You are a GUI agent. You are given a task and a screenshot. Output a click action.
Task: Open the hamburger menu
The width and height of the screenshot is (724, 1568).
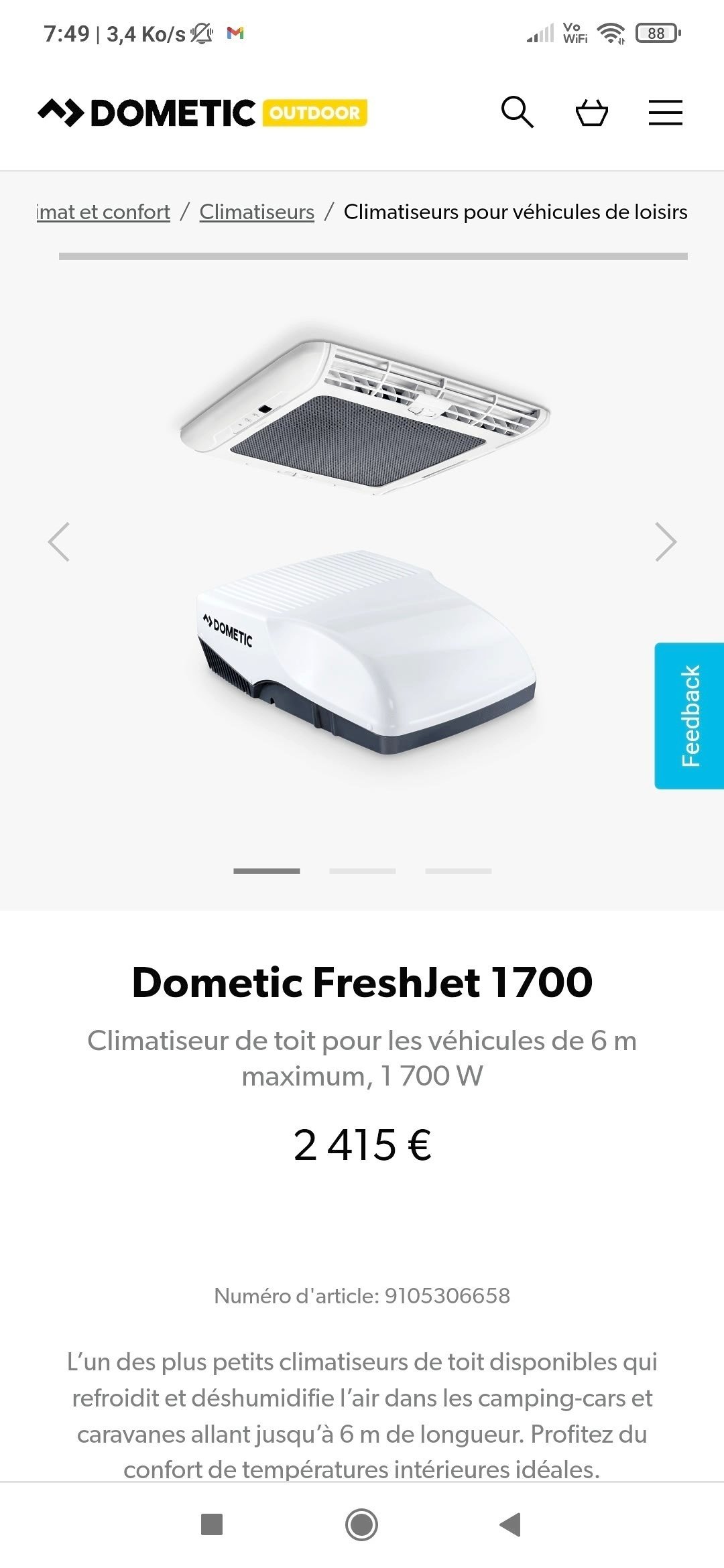tap(665, 113)
